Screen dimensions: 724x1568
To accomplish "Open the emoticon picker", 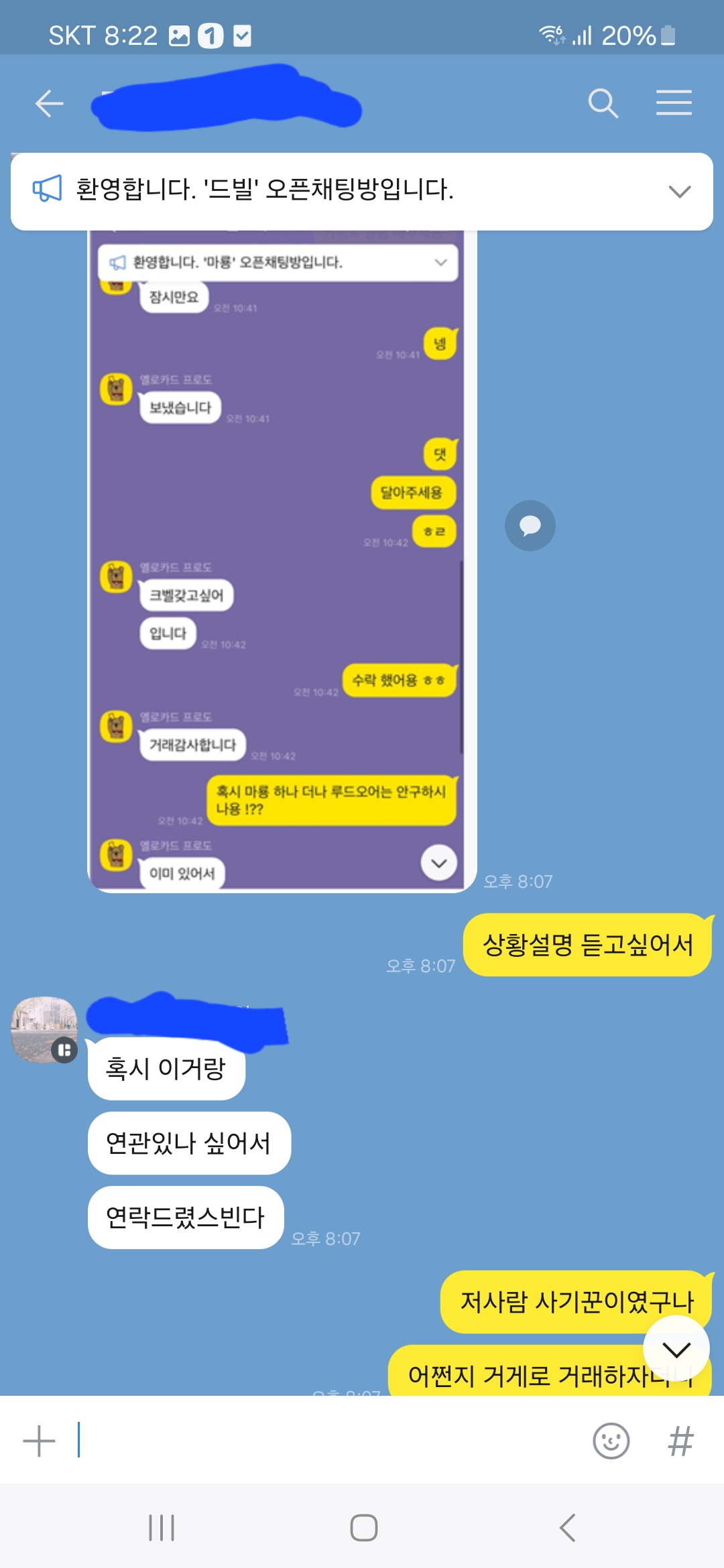I will [611, 1441].
